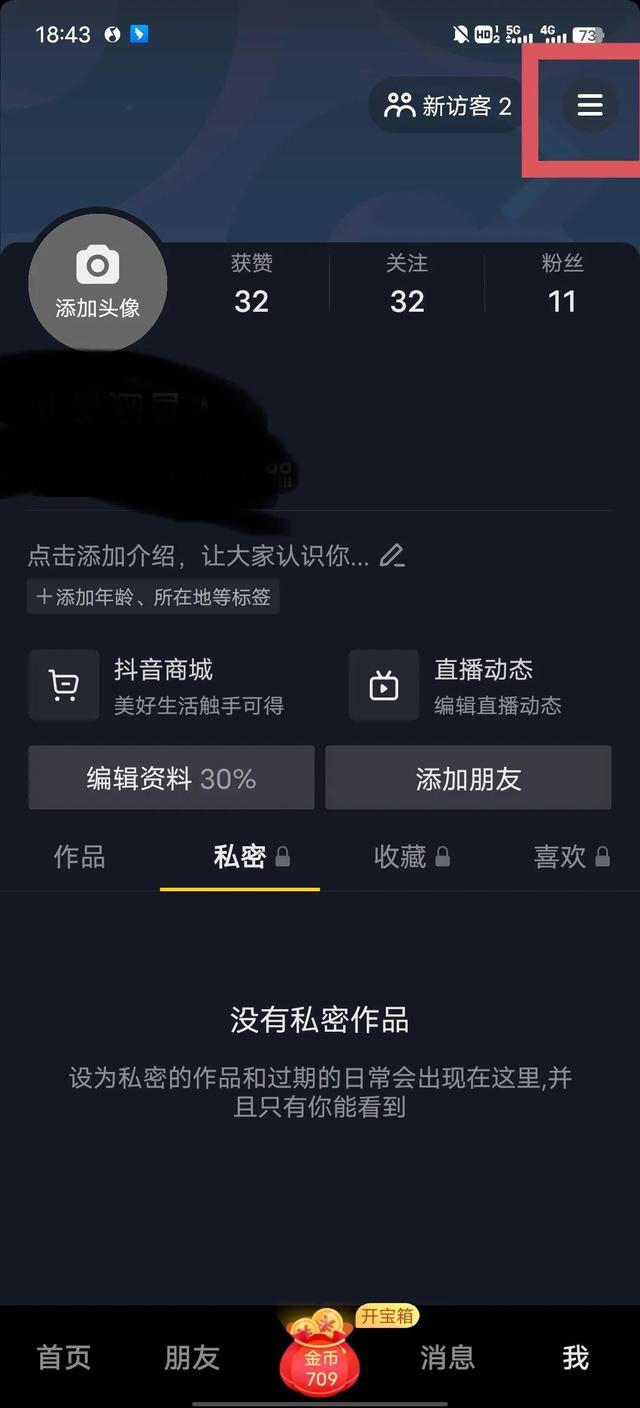The image size is (640, 1408).
Task: Switch to the 作品 works tab
Action: tap(79, 857)
